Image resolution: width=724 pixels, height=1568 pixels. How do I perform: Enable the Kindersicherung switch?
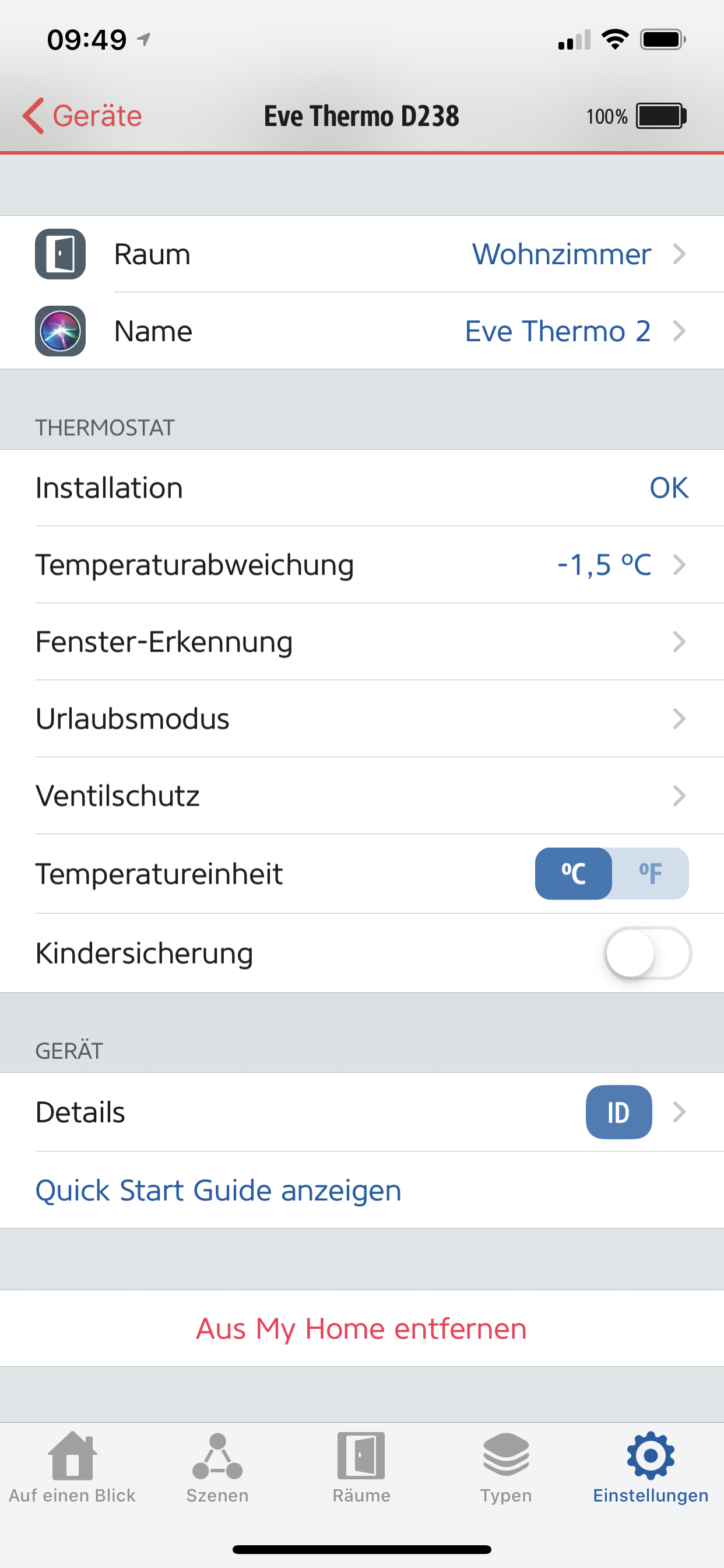(x=647, y=953)
